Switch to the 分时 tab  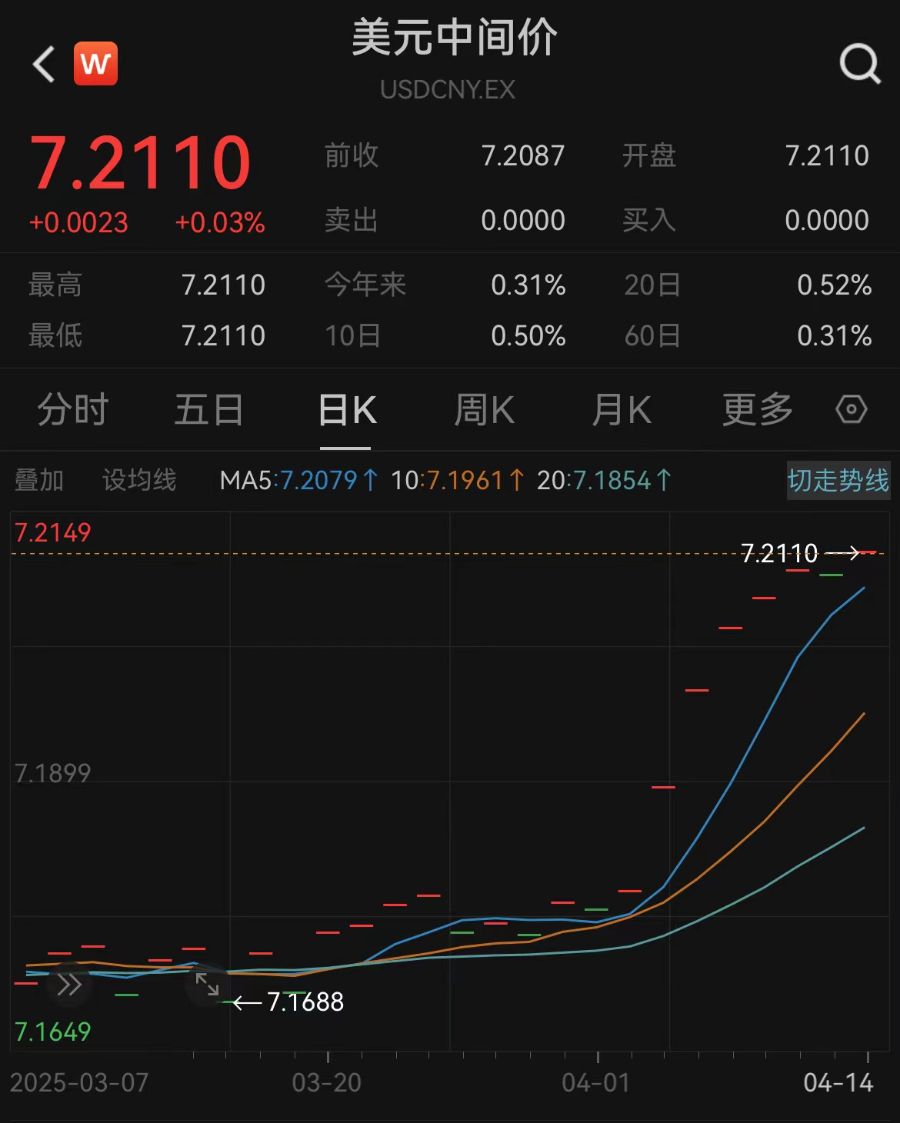pos(72,410)
